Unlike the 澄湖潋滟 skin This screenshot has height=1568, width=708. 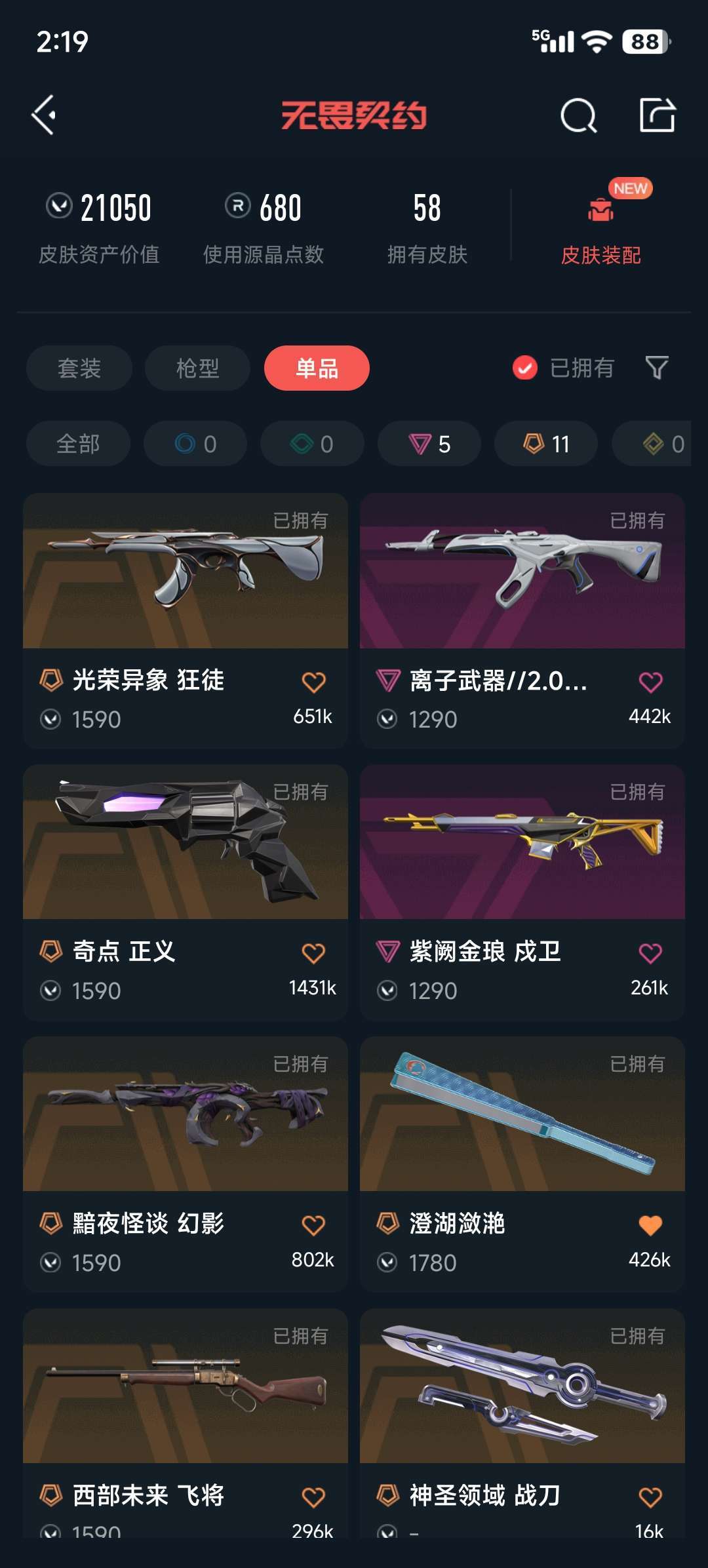[x=650, y=1225]
